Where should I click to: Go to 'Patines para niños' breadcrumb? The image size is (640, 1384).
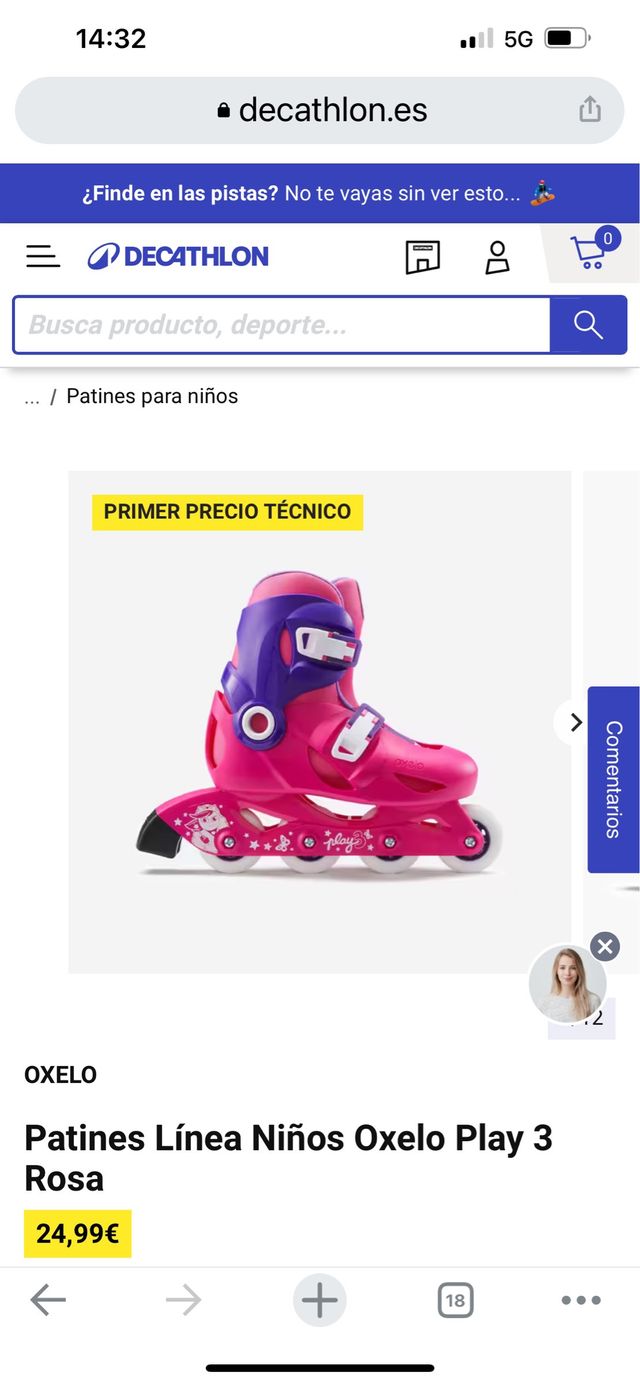coord(152,396)
